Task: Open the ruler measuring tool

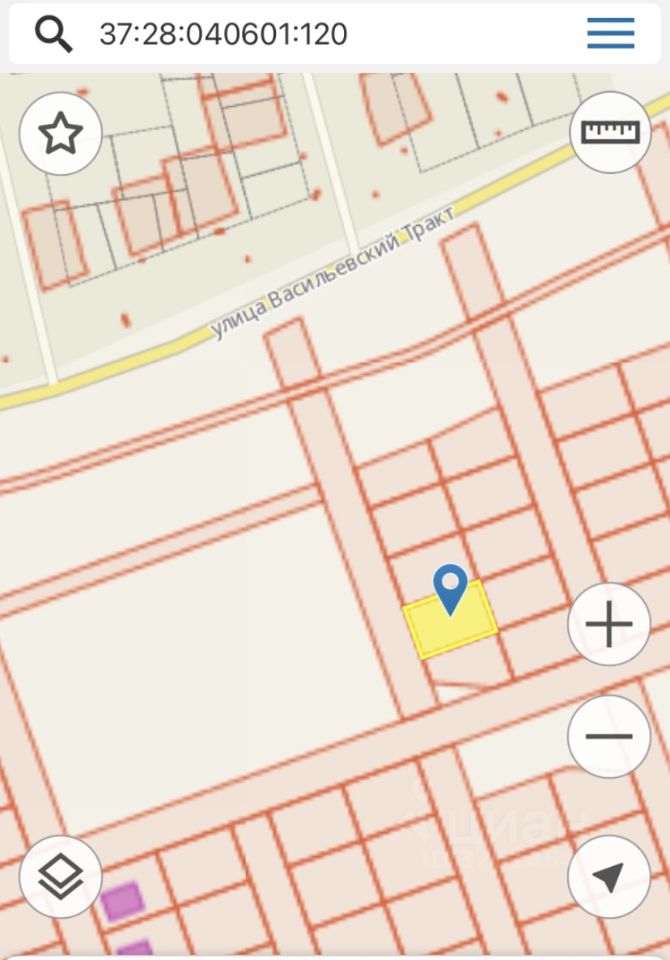Action: click(610, 131)
